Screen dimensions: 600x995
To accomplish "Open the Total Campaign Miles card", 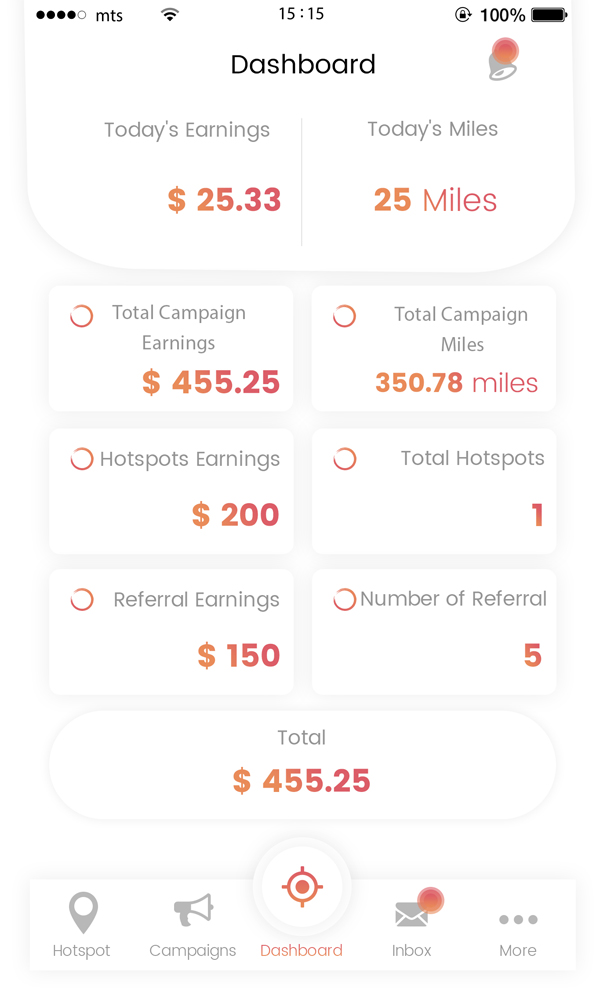I will [434, 348].
